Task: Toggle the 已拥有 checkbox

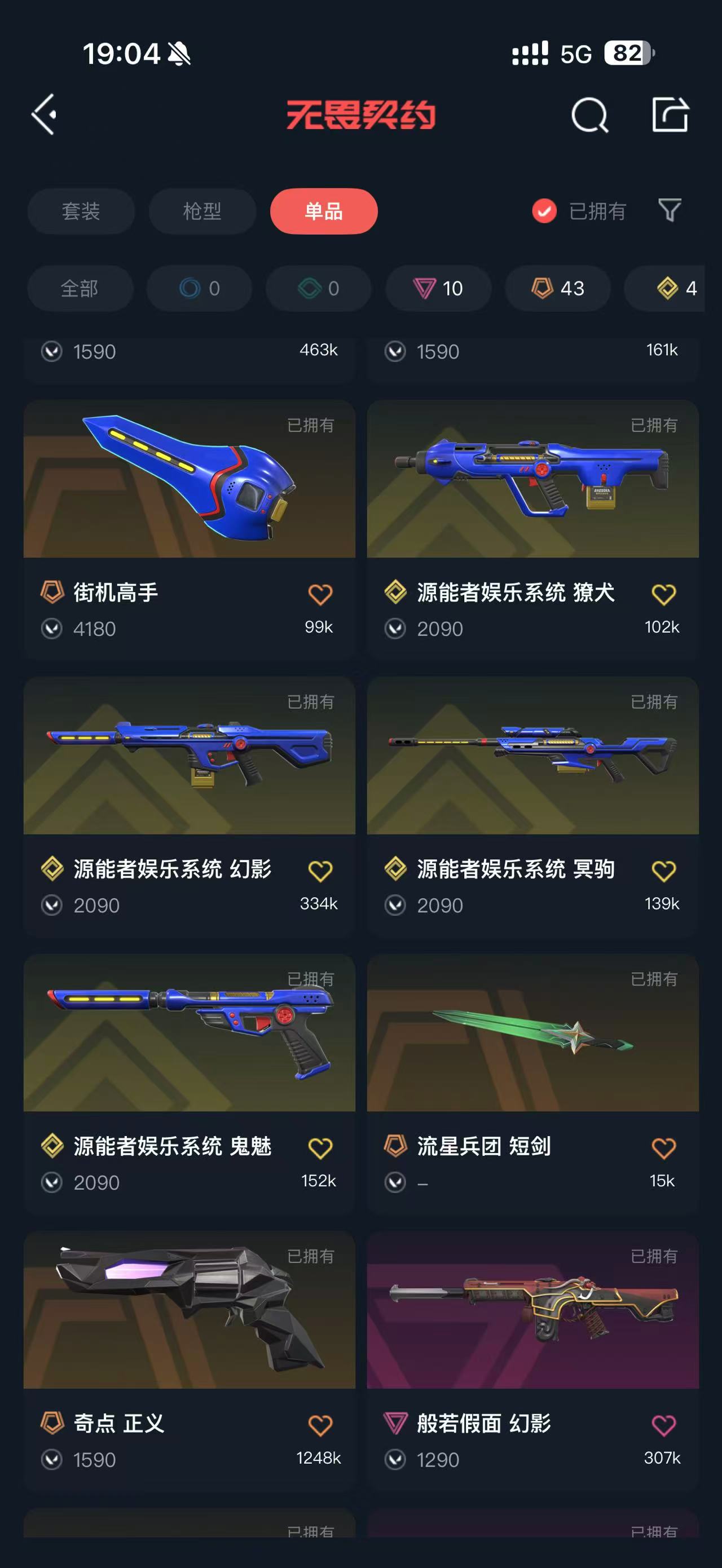Action: [x=544, y=211]
